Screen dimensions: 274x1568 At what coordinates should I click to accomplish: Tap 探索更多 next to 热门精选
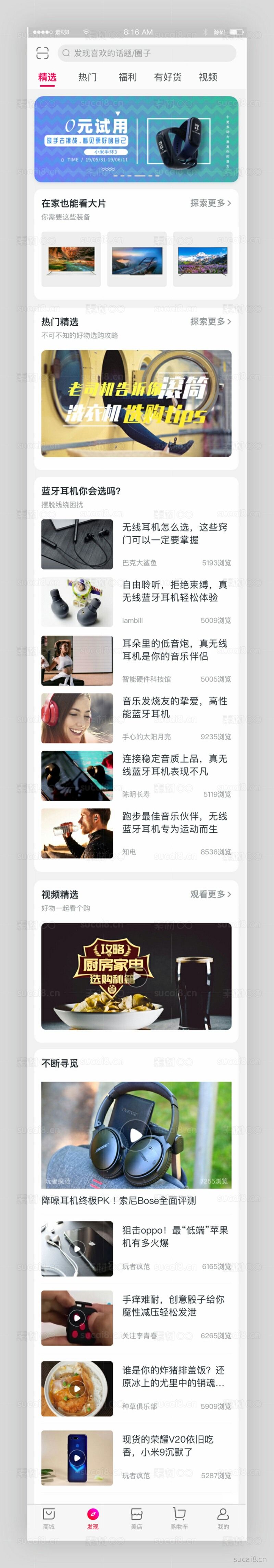210,321
